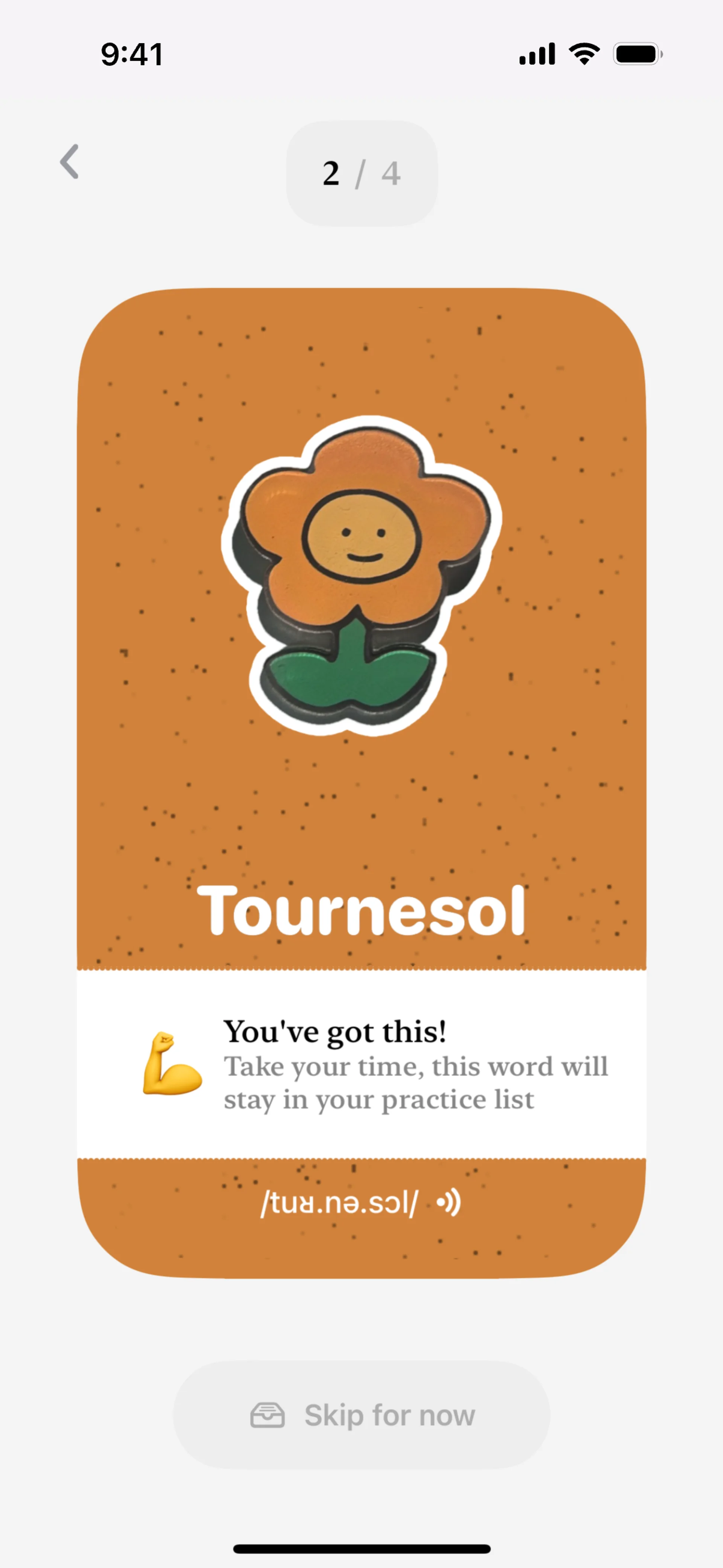Play the Tournesol pronunciation audio

(x=449, y=1203)
